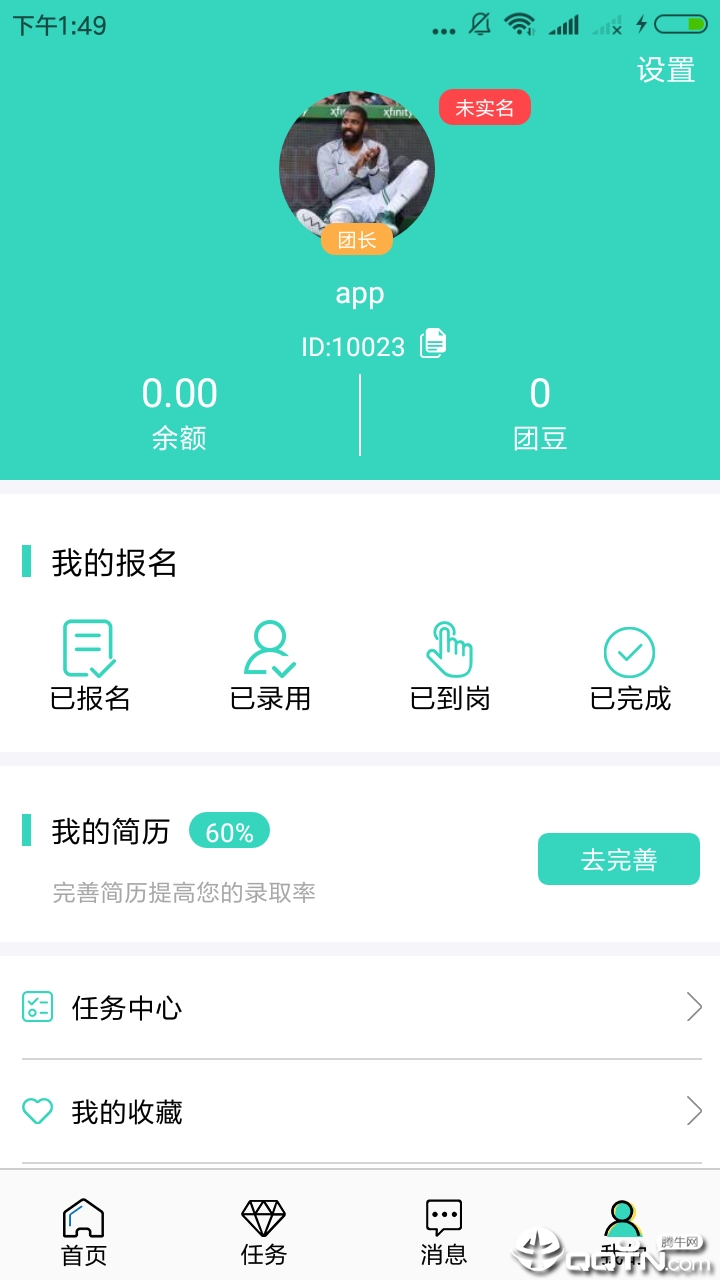Select the diamond 任务 icon in bottom bar
This screenshot has width=720, height=1280.
tap(261, 1218)
